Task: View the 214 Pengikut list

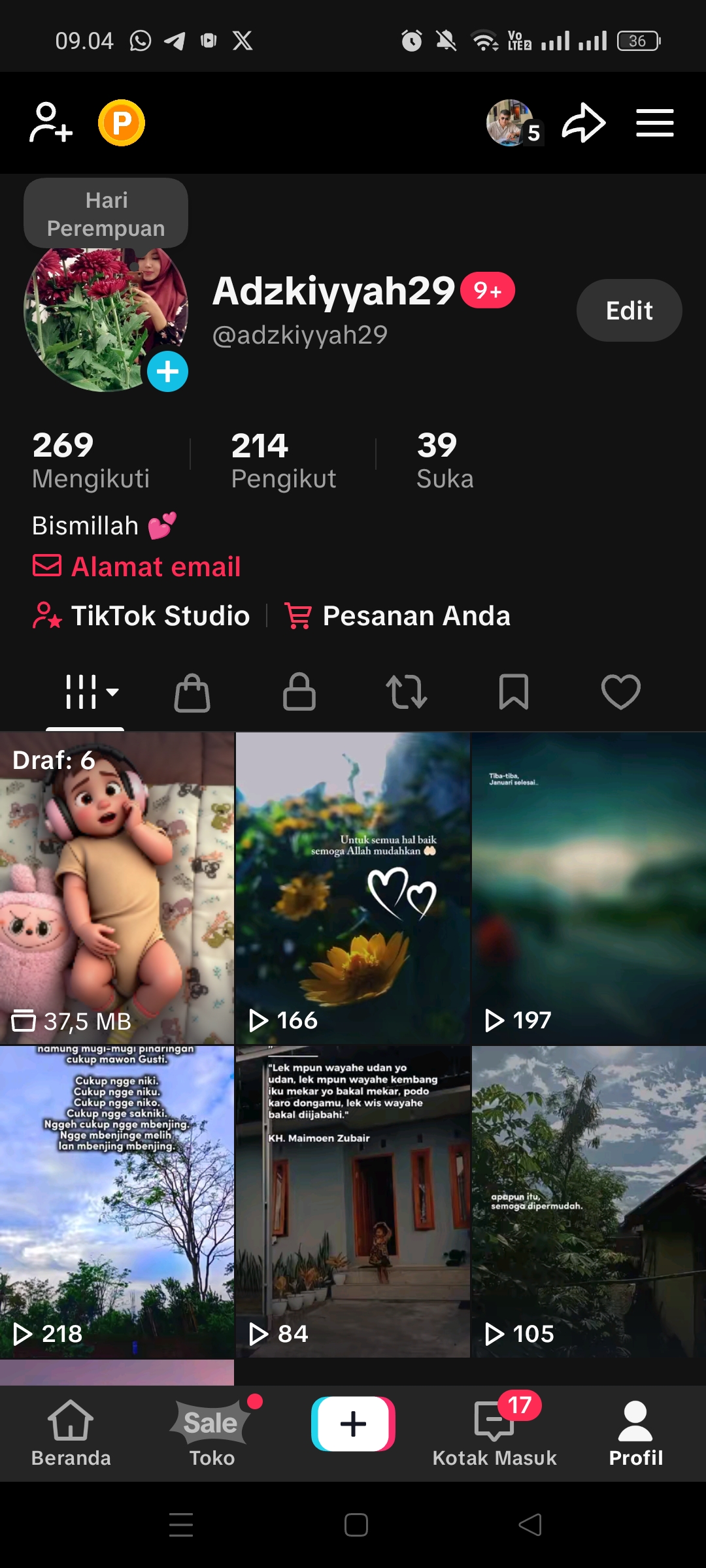Action: pos(283,460)
